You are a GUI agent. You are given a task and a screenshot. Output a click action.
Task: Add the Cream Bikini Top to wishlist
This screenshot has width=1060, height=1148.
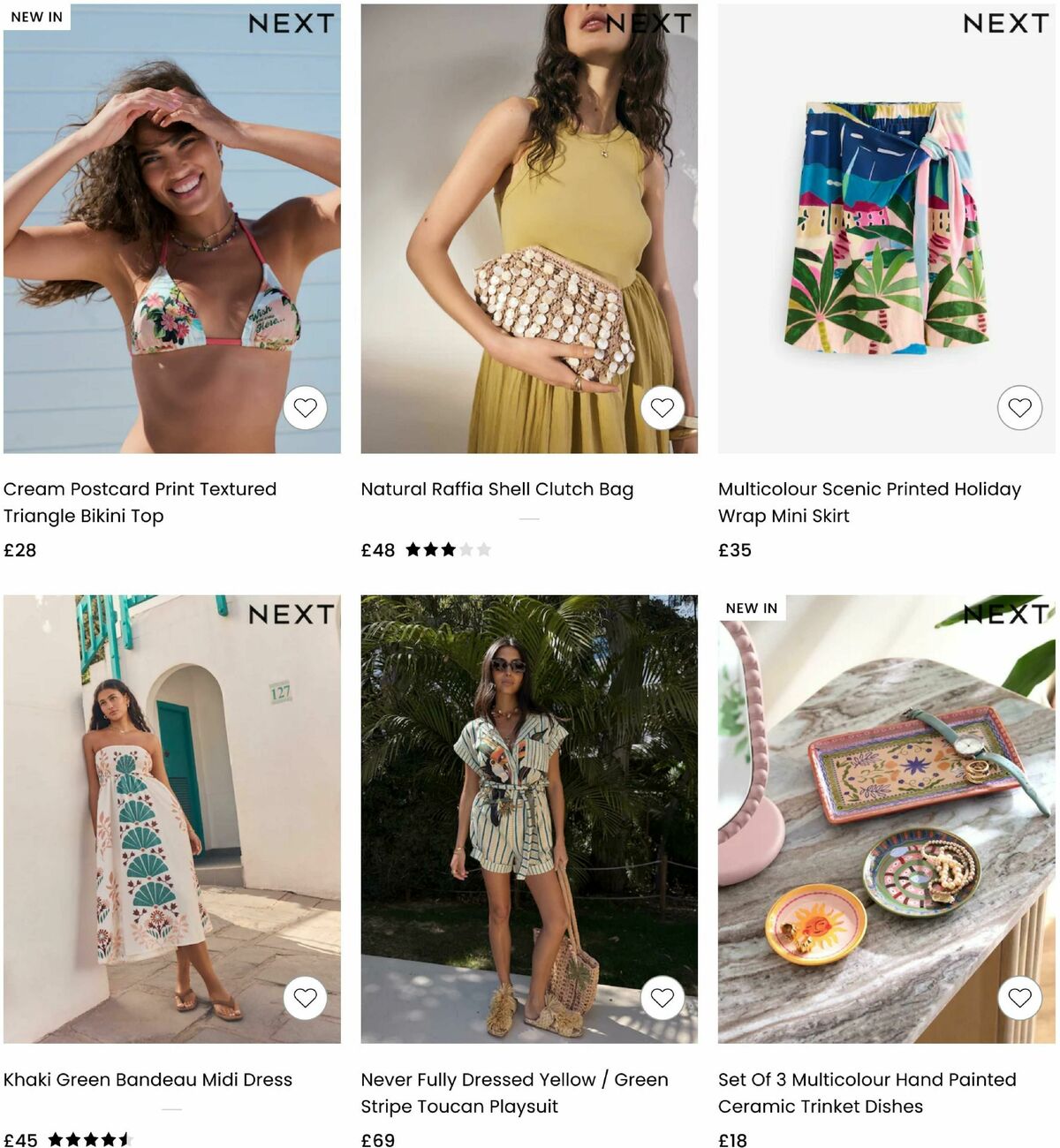click(306, 408)
